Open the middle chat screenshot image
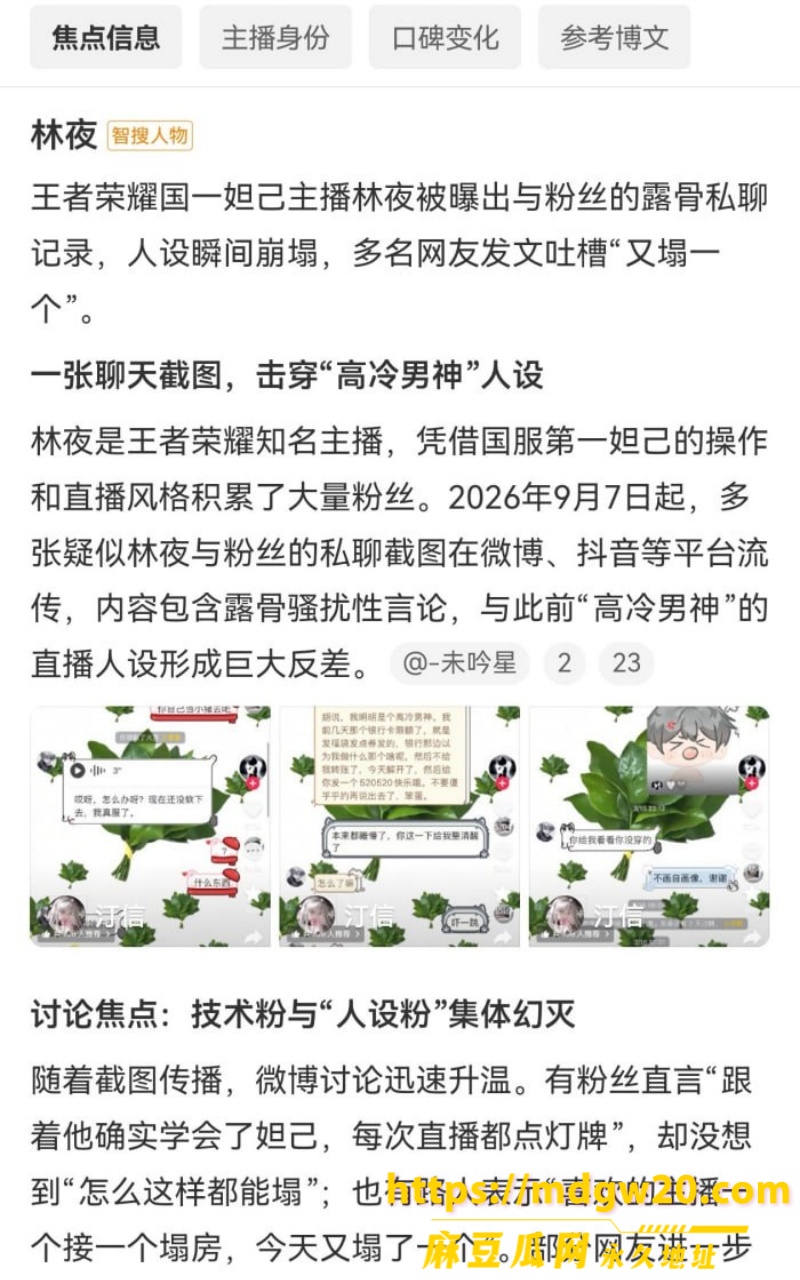 point(399,826)
